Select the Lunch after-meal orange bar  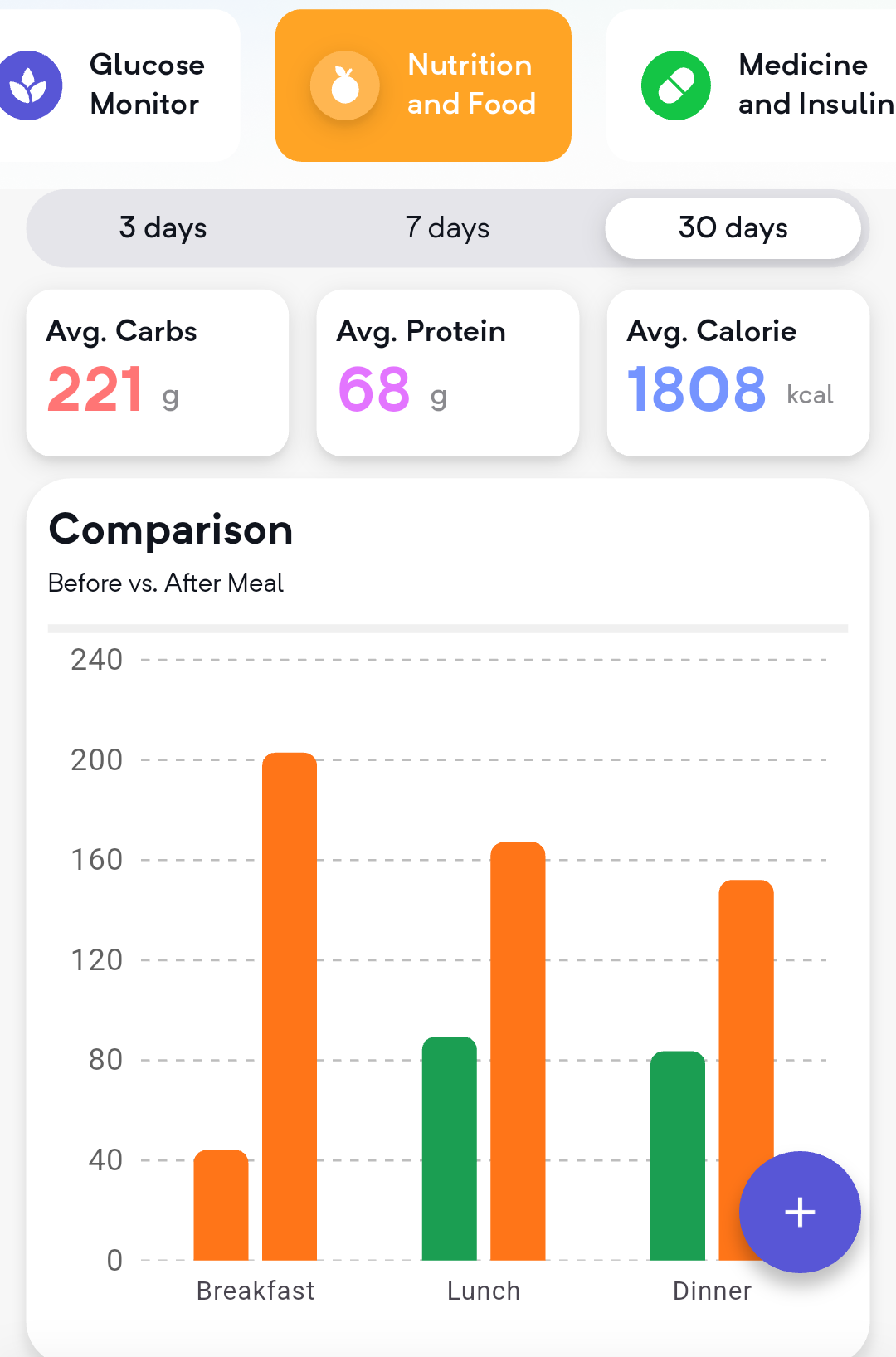pyautogui.click(x=519, y=1046)
